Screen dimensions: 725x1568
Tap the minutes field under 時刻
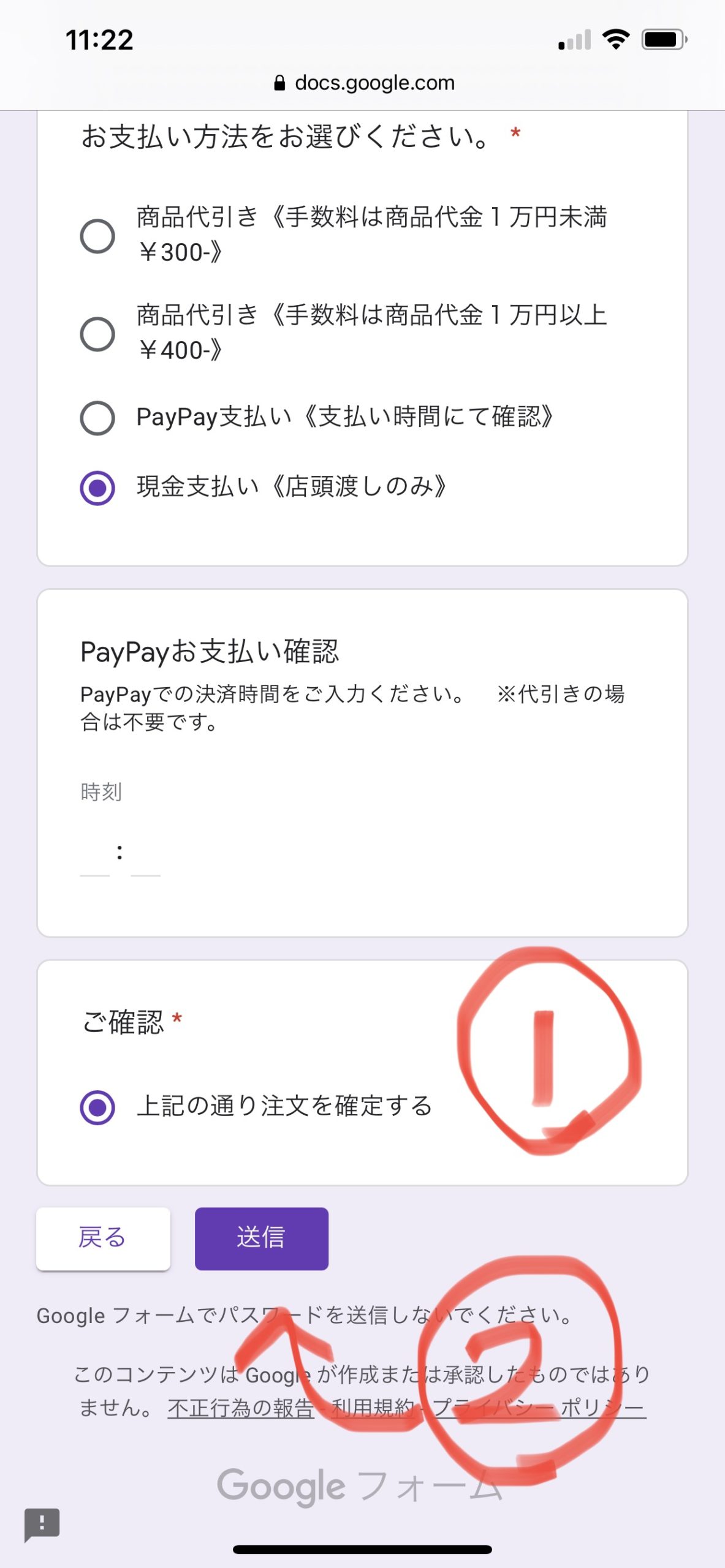145,854
